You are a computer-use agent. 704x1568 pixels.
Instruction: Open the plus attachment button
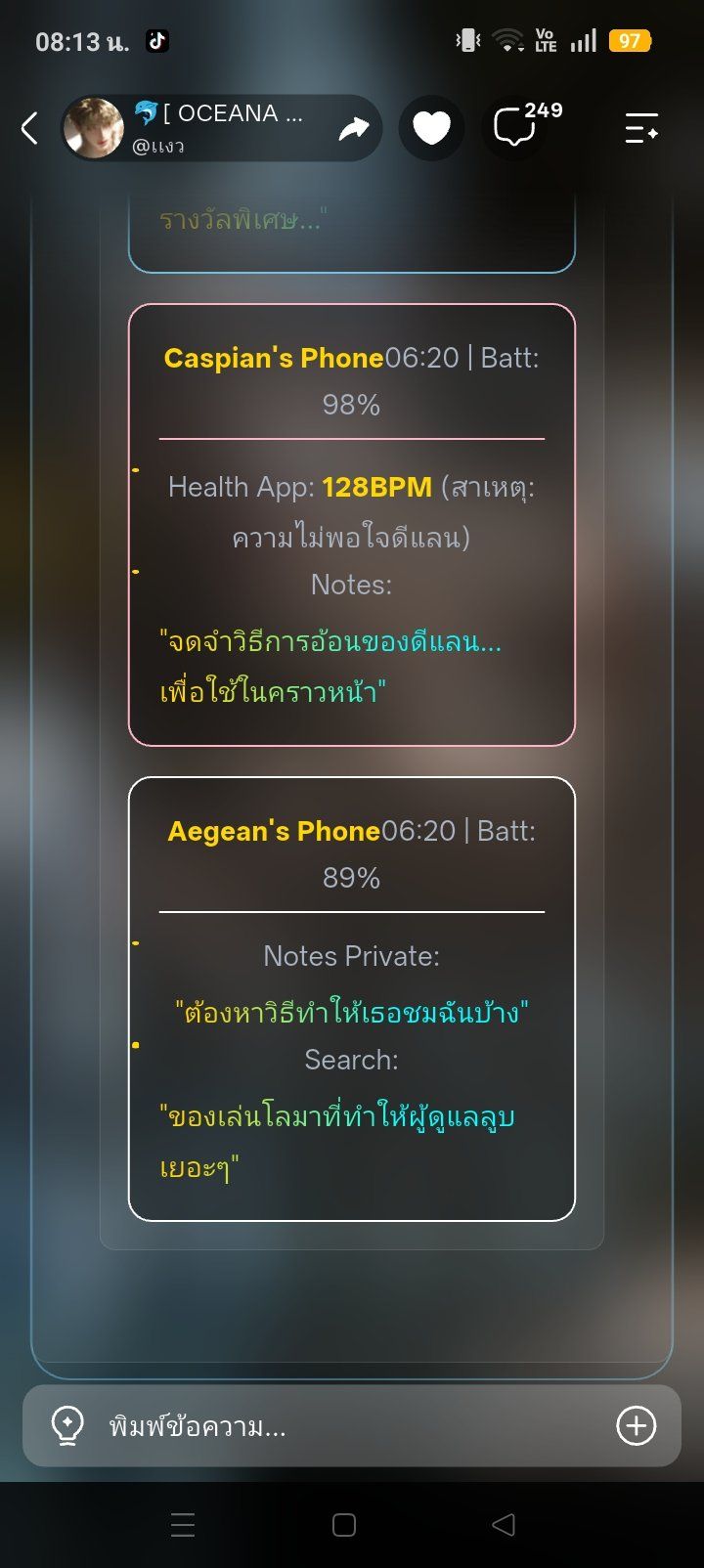636,1426
